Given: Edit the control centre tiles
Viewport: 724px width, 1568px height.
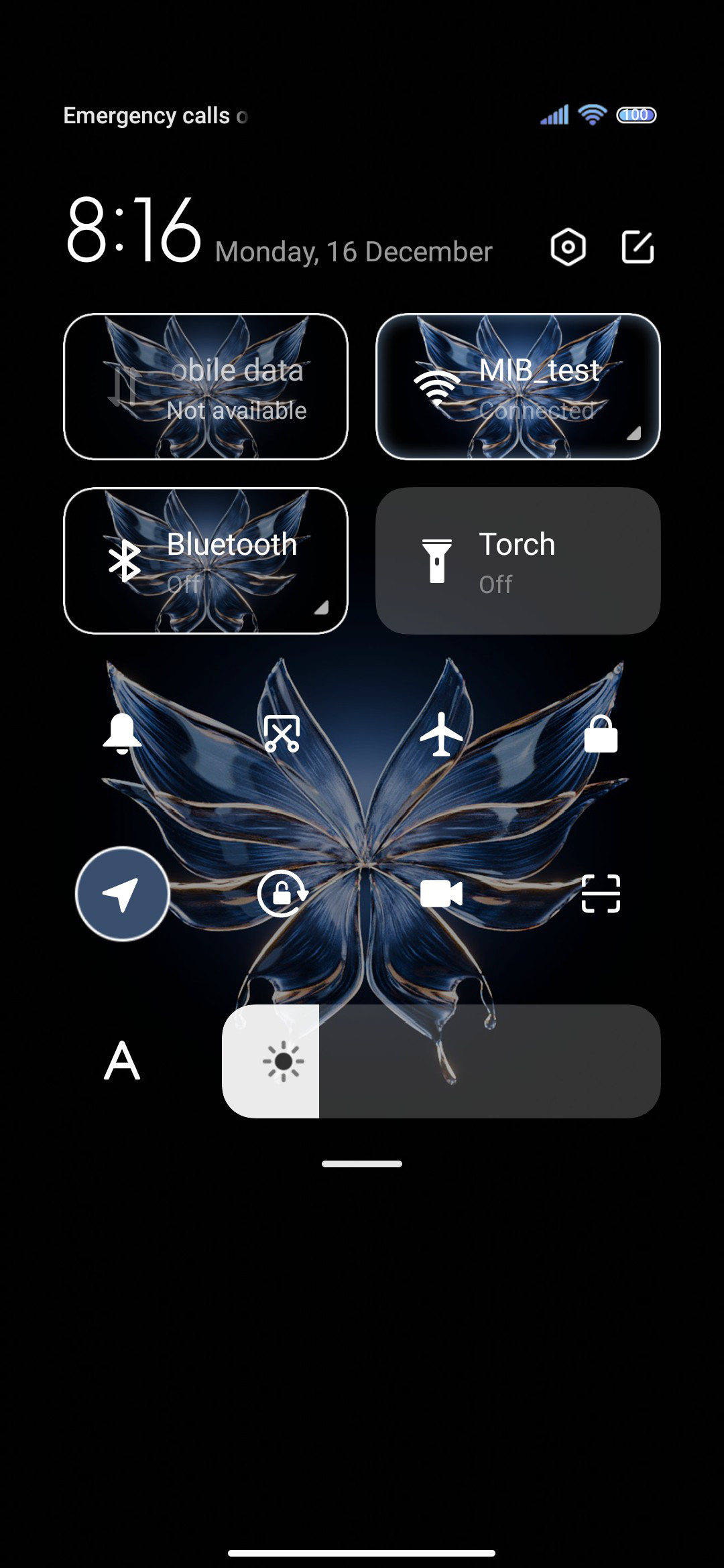Looking at the screenshot, I should pyautogui.click(x=638, y=247).
